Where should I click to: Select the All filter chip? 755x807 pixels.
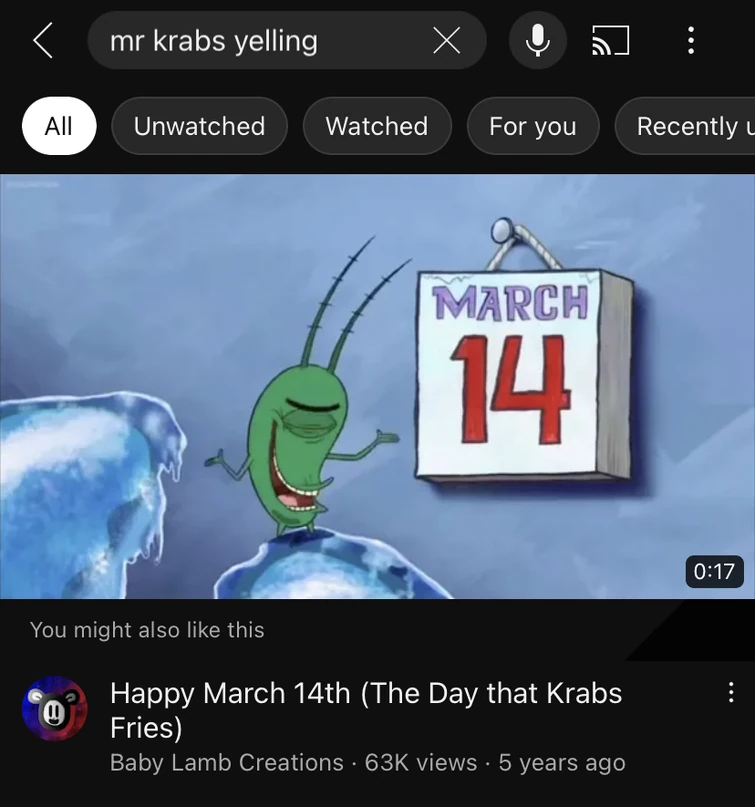pyautogui.click(x=58, y=126)
